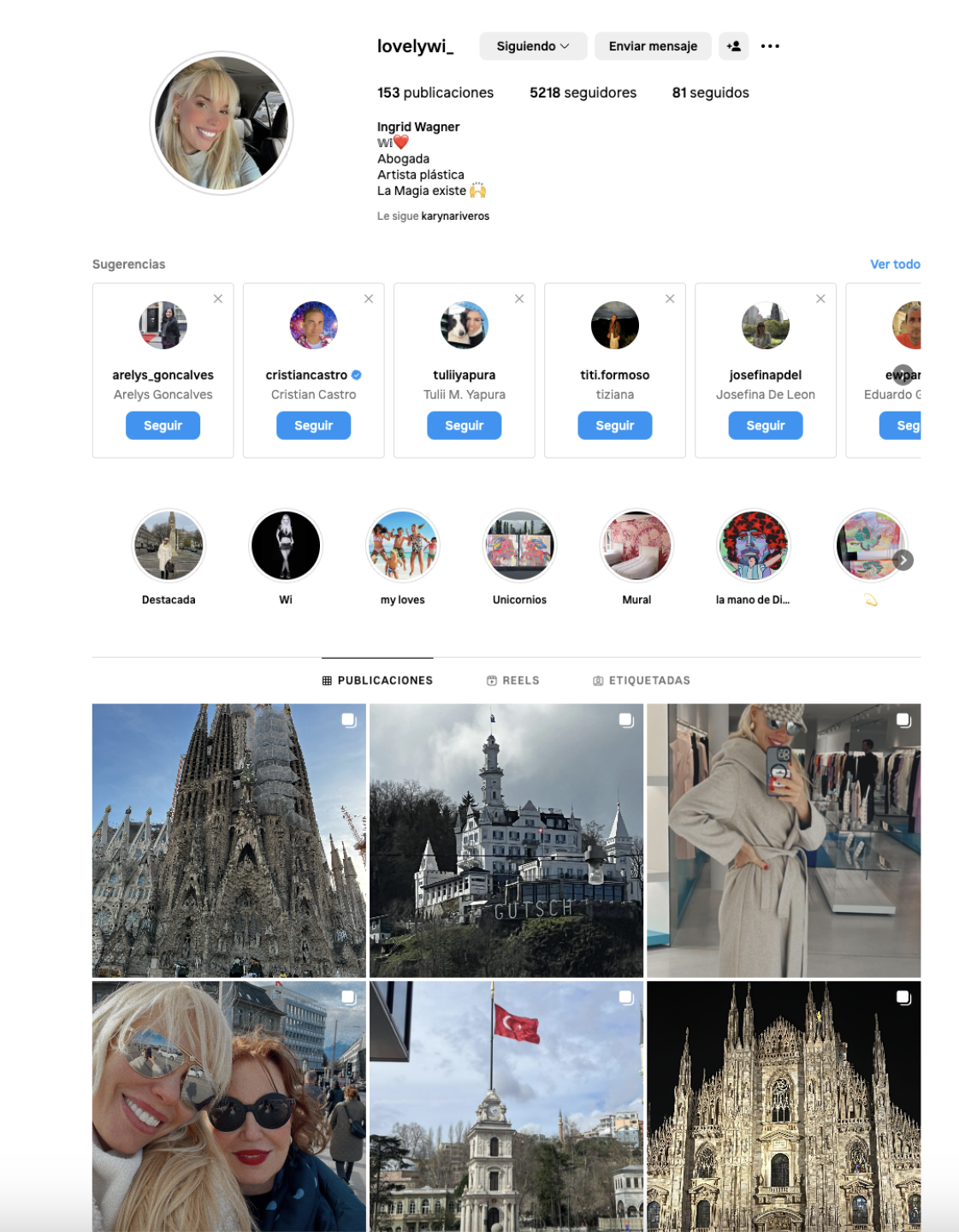Viewport: 959px width, 1232px height.
Task: Dismiss the josefinapdel suggestion
Action: (820, 299)
